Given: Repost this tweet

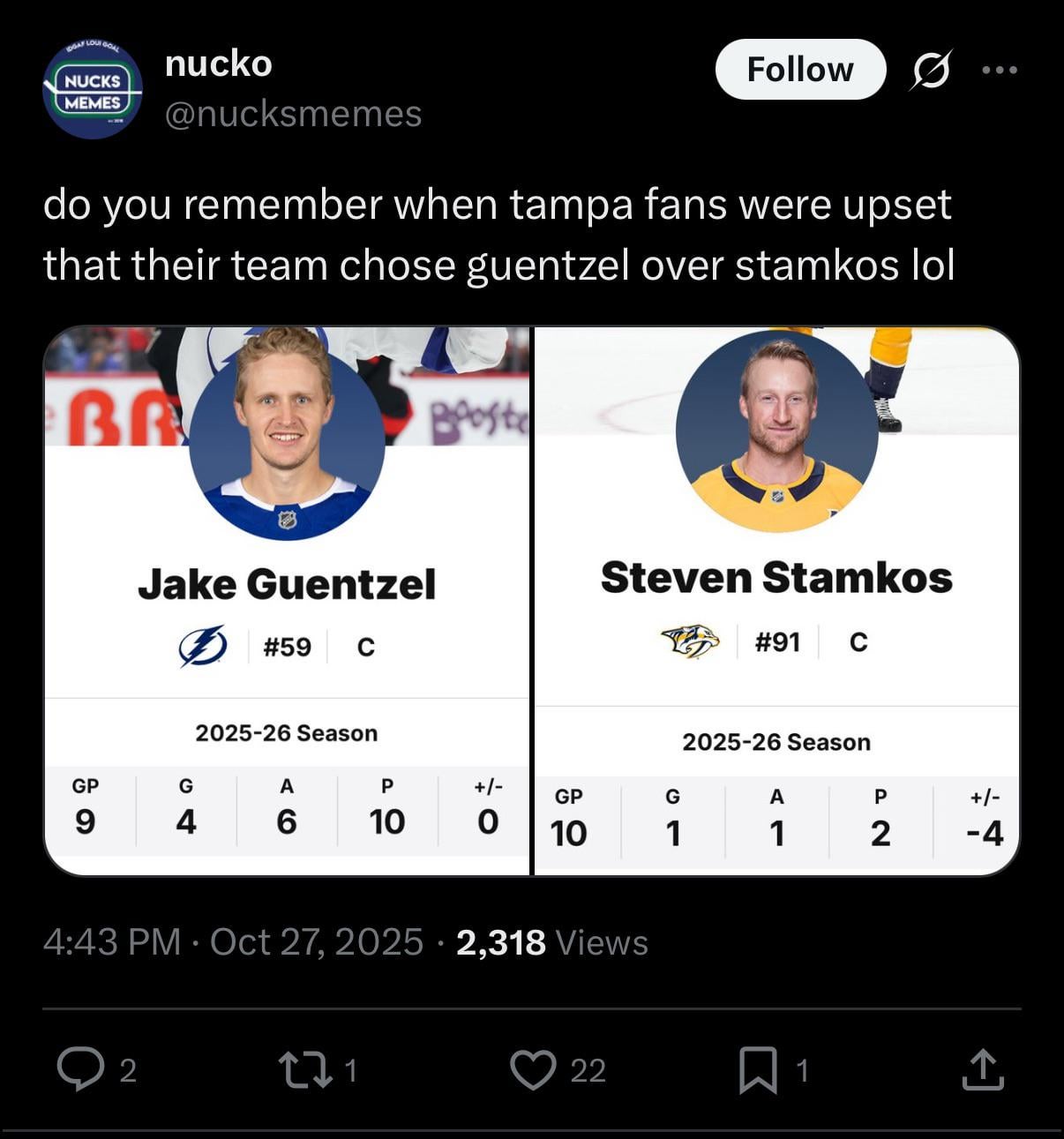Looking at the screenshot, I should point(303,1070).
